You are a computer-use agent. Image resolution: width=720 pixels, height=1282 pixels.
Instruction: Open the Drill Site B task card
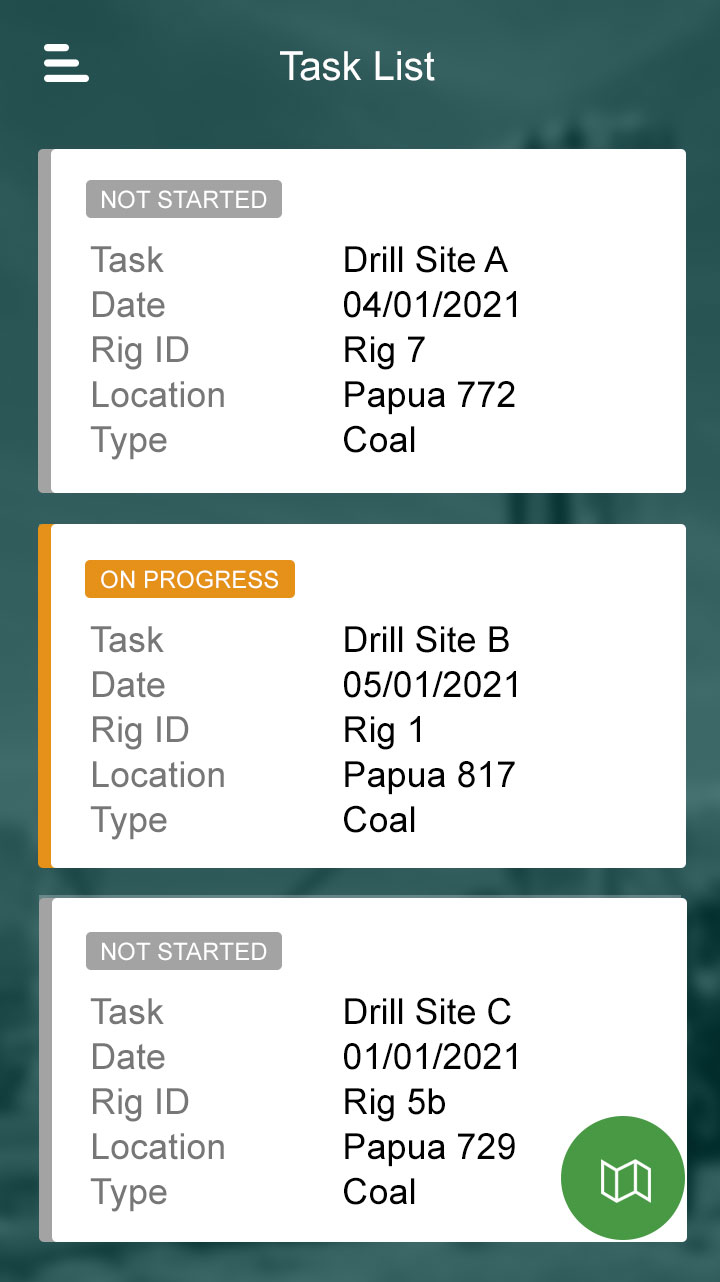pyautogui.click(x=362, y=696)
